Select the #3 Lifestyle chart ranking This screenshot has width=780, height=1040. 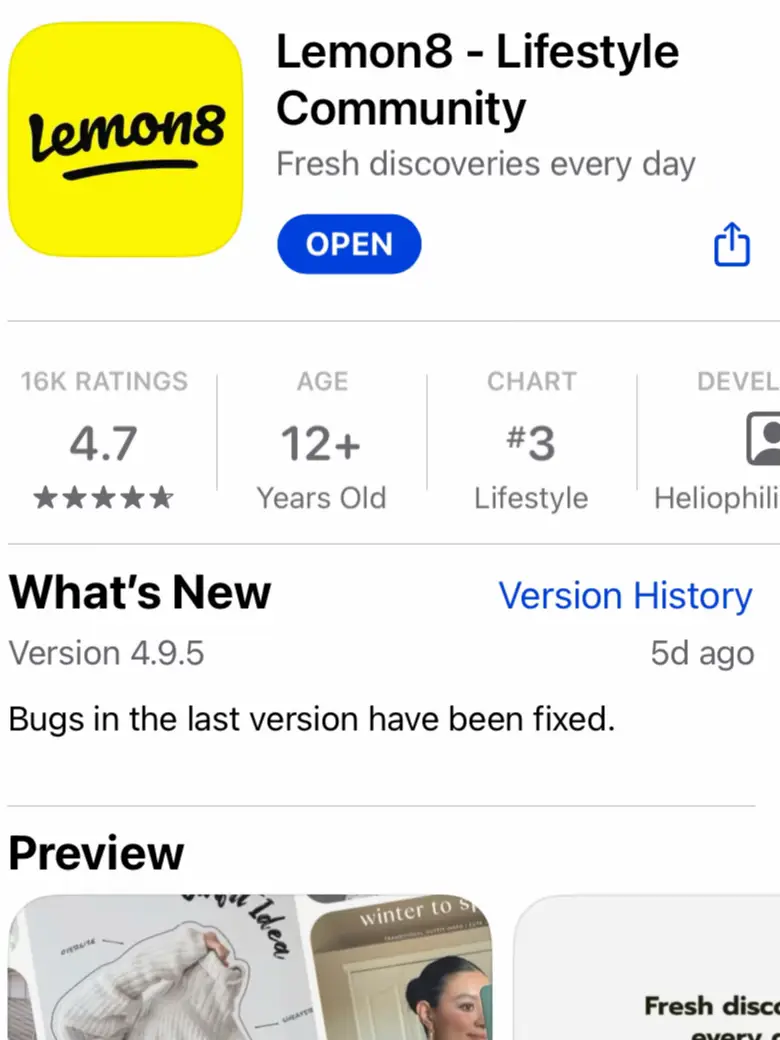(x=531, y=443)
